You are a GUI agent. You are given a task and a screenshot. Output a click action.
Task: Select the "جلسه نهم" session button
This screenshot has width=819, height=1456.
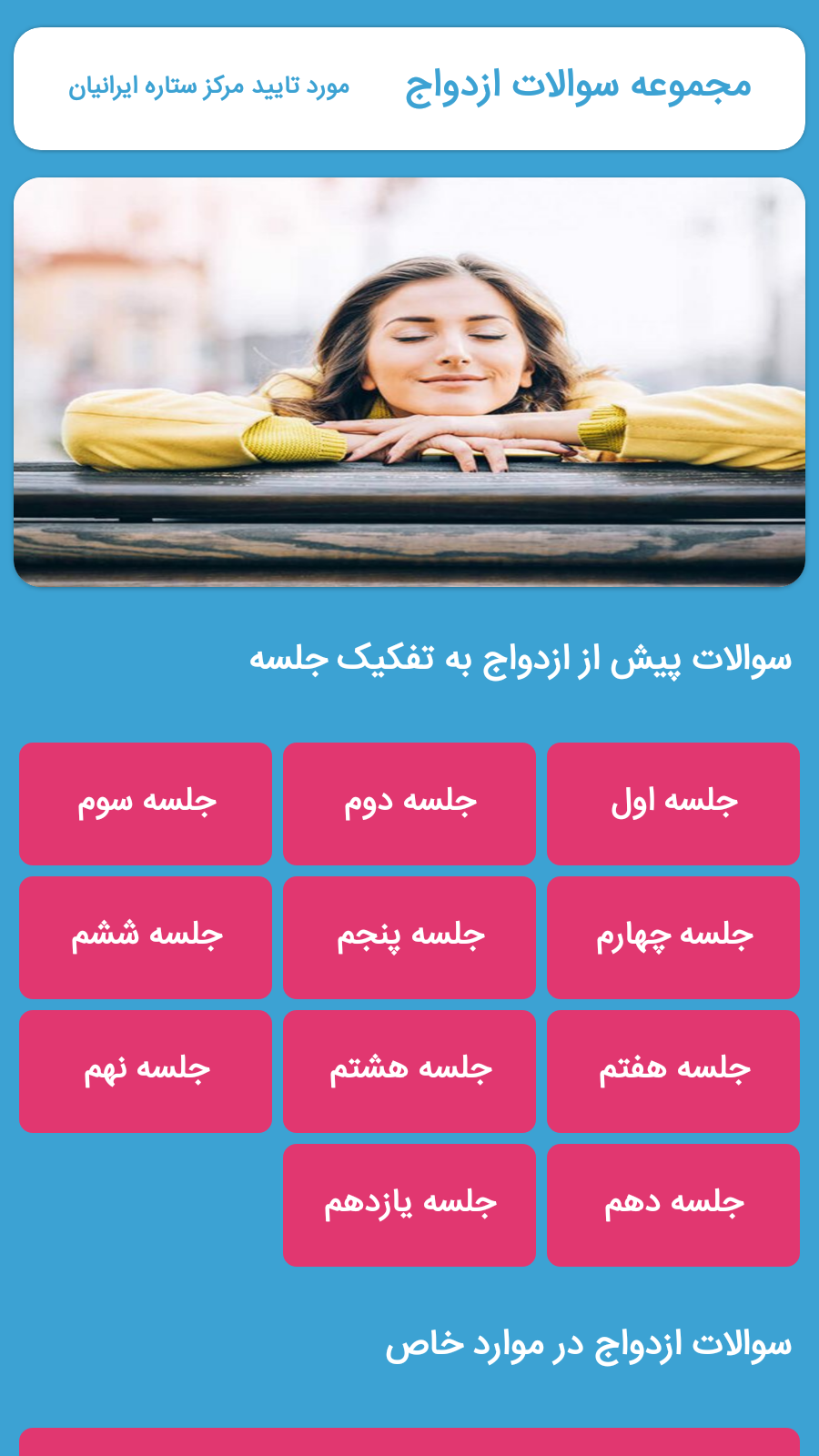click(146, 1070)
